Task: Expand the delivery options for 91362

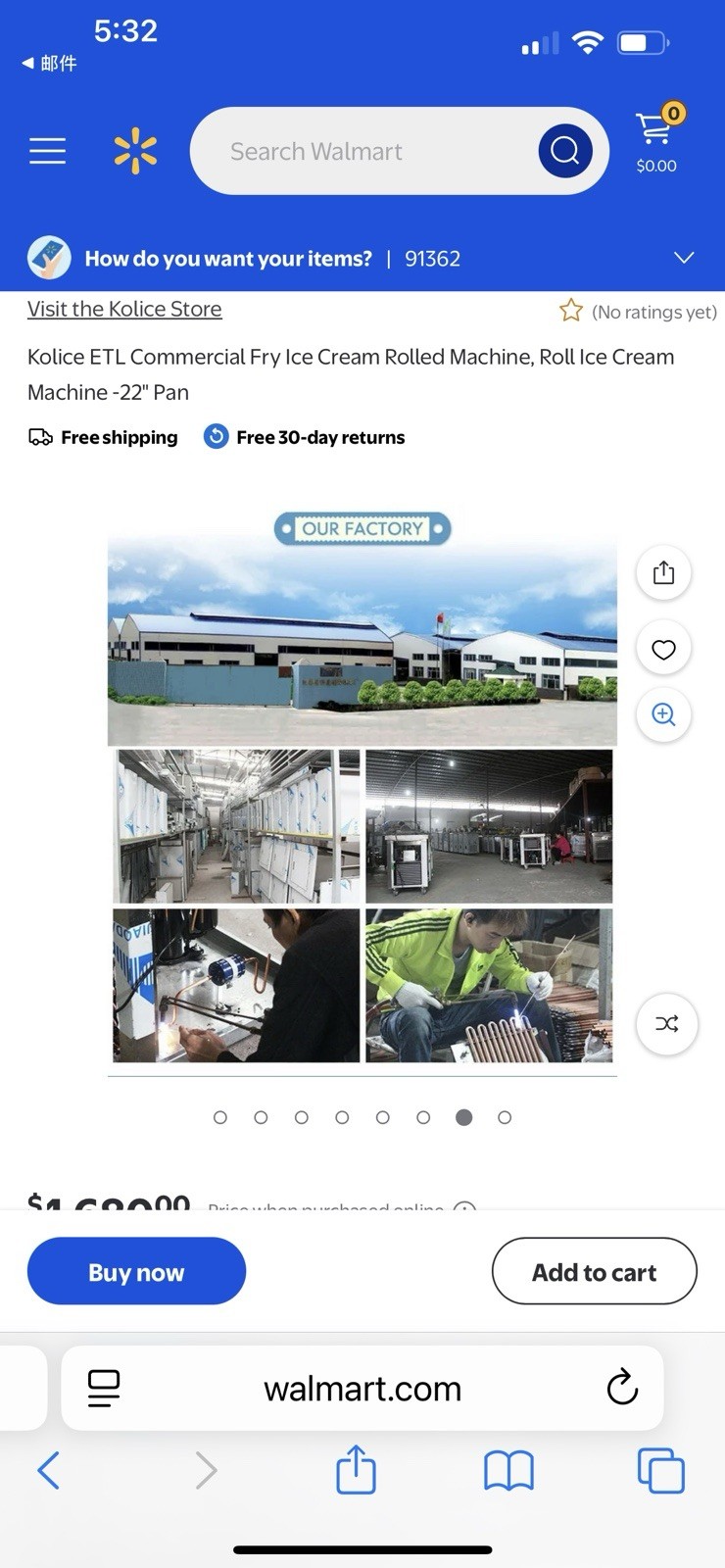Action: pos(684,258)
